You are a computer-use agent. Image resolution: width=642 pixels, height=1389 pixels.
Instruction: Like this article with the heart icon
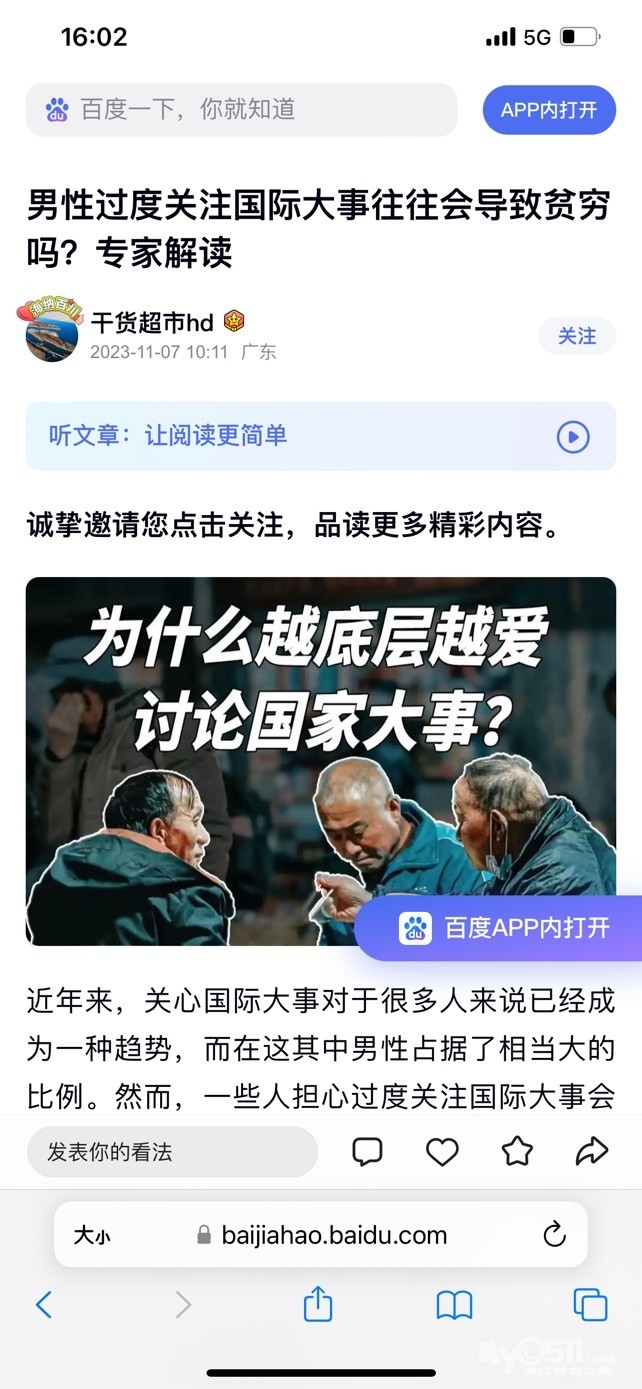click(x=442, y=1152)
